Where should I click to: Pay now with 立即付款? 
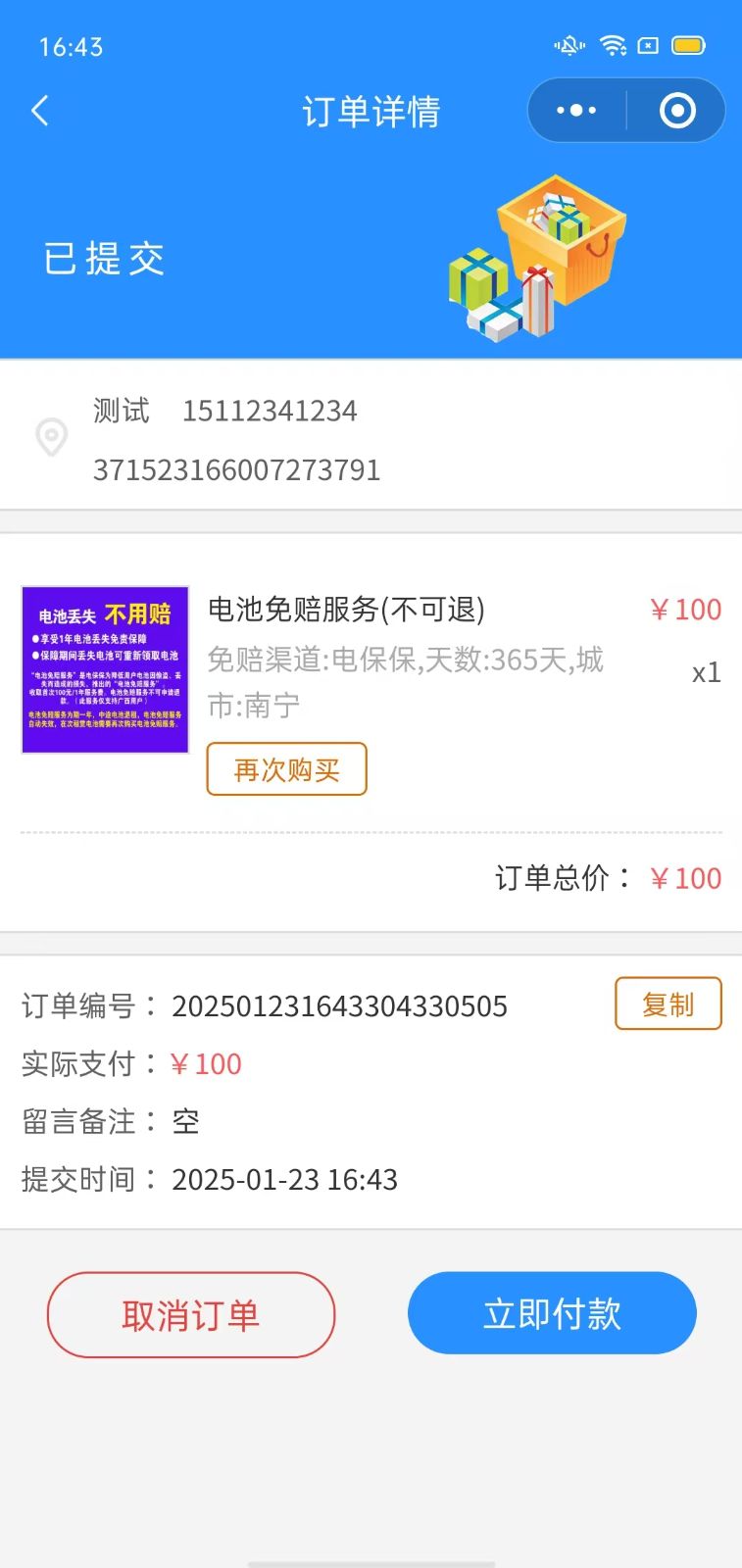[552, 1313]
